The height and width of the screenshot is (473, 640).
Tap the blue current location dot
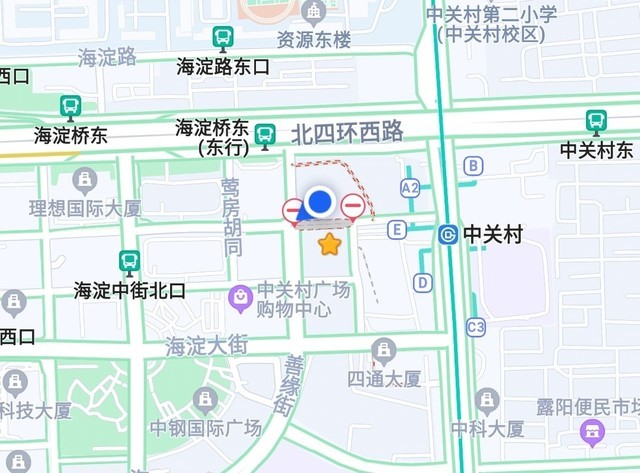tap(320, 203)
